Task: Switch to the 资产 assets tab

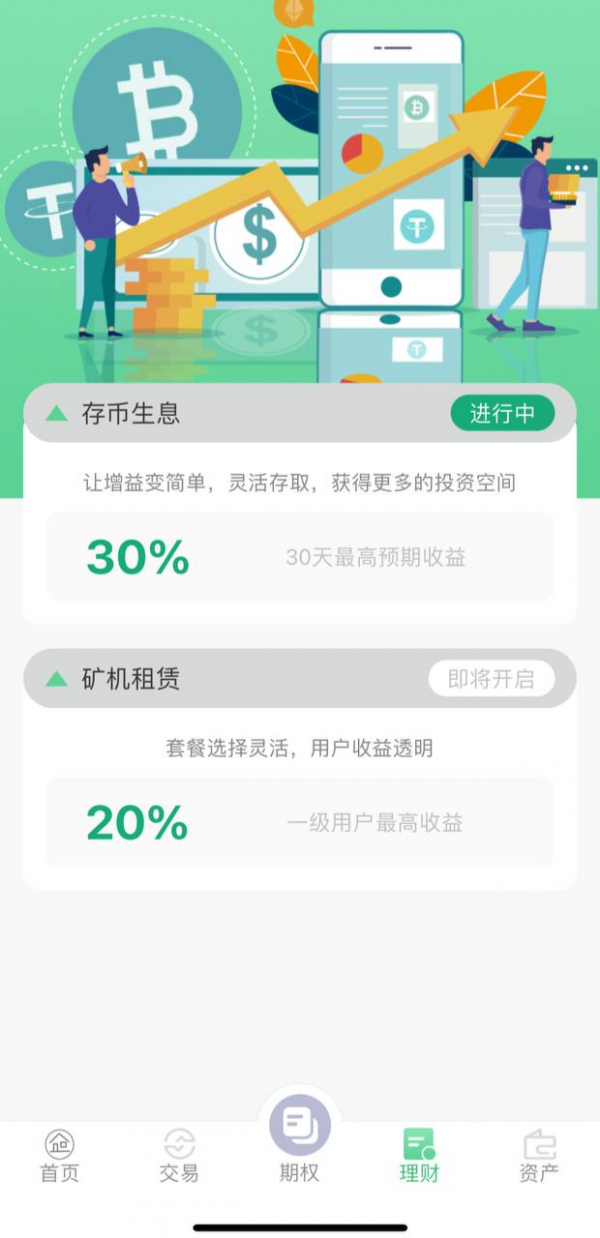Action: coord(539,1156)
